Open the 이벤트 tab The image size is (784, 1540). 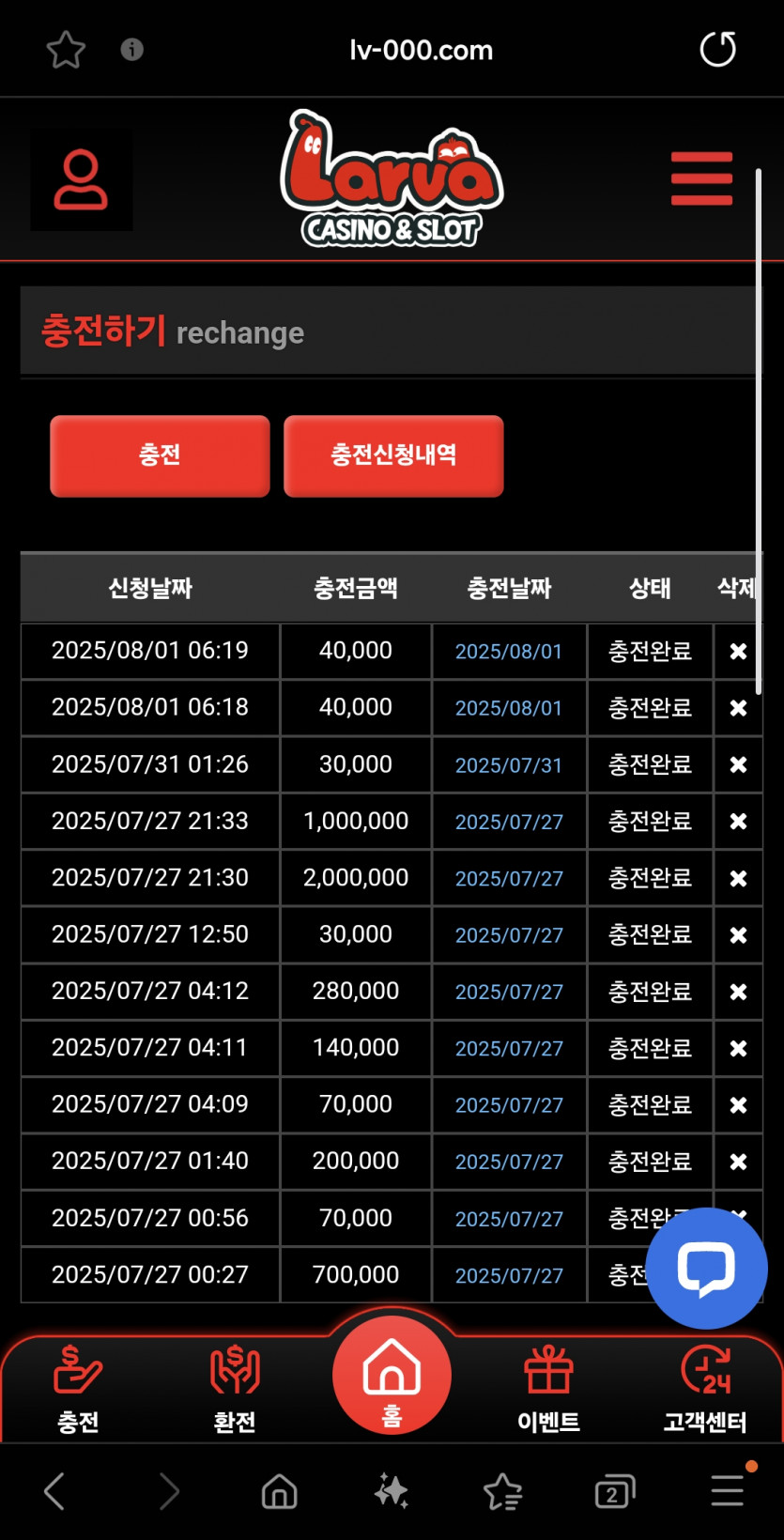[548, 1390]
